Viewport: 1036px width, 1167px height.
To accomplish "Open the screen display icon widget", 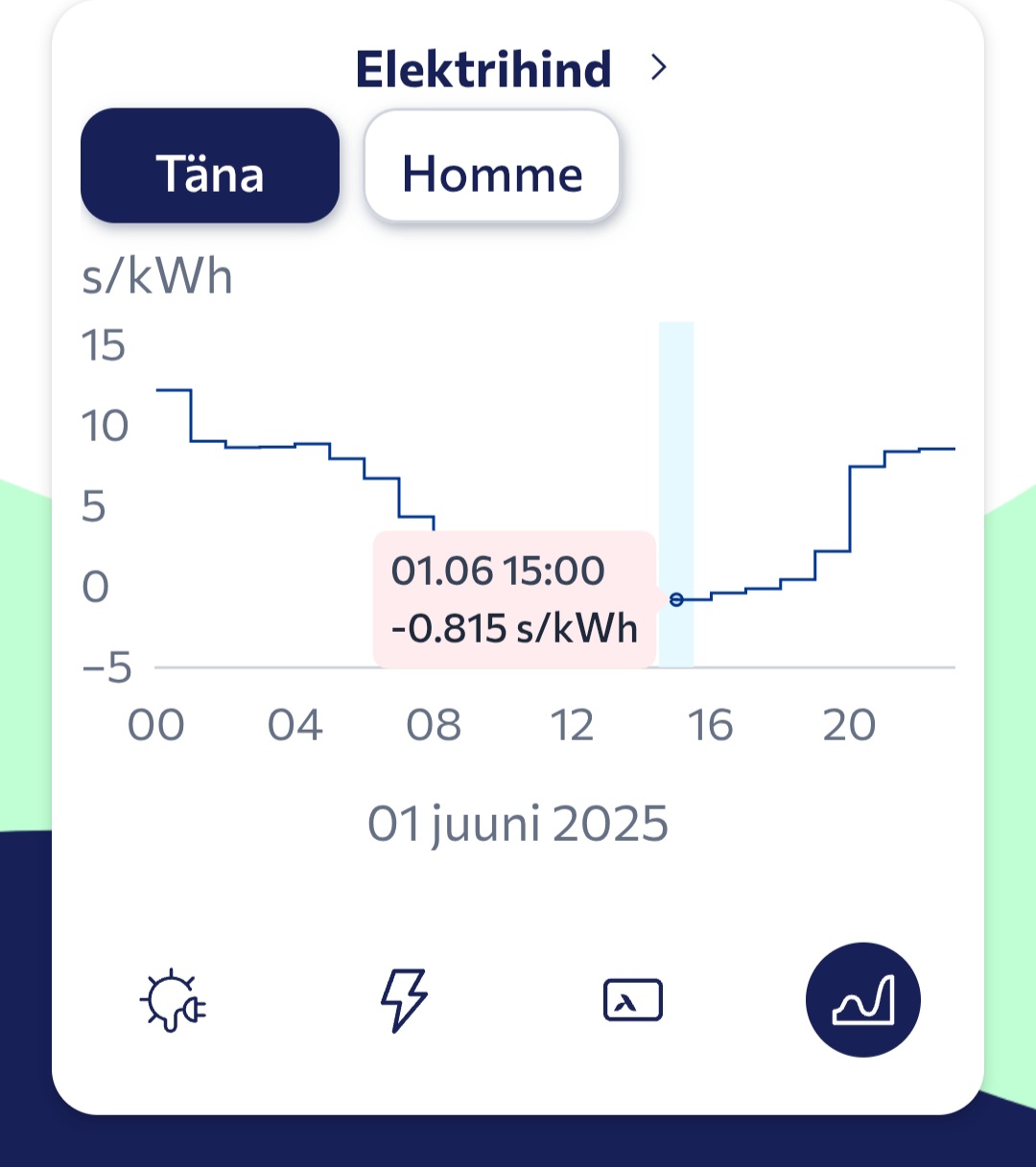I will [x=633, y=1000].
